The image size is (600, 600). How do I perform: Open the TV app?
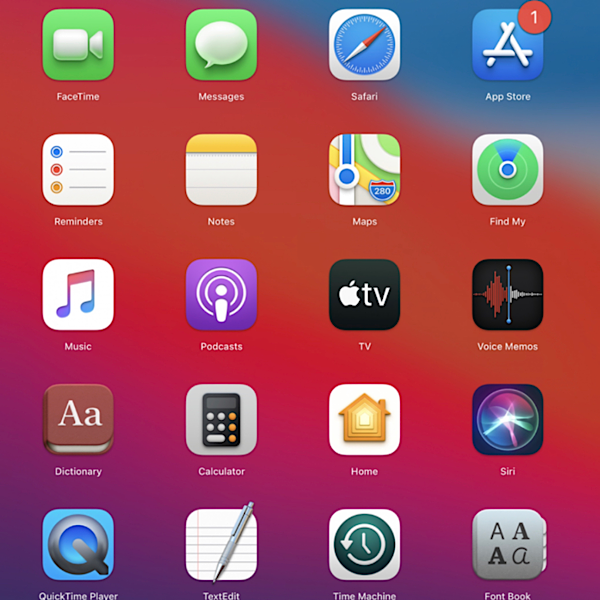coord(364,295)
